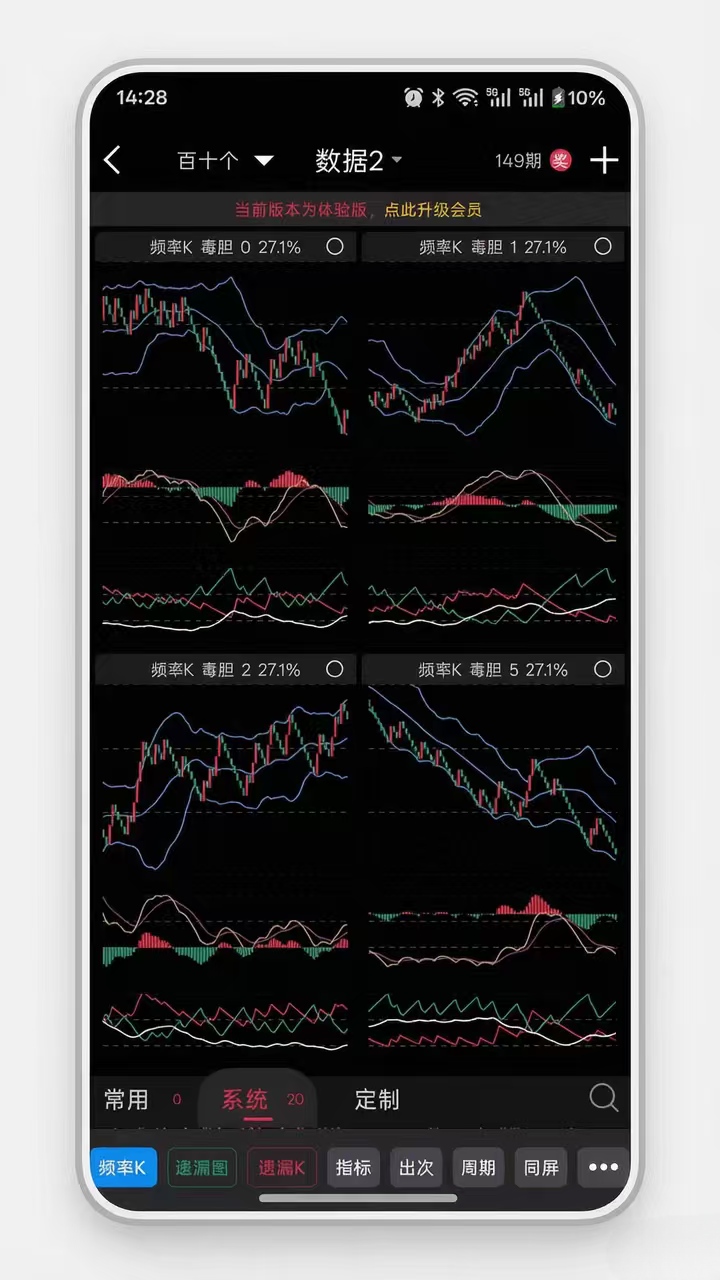720x1280 pixels.
Task: Select the radio circle on 毒胆 2 chart
Action: click(335, 669)
